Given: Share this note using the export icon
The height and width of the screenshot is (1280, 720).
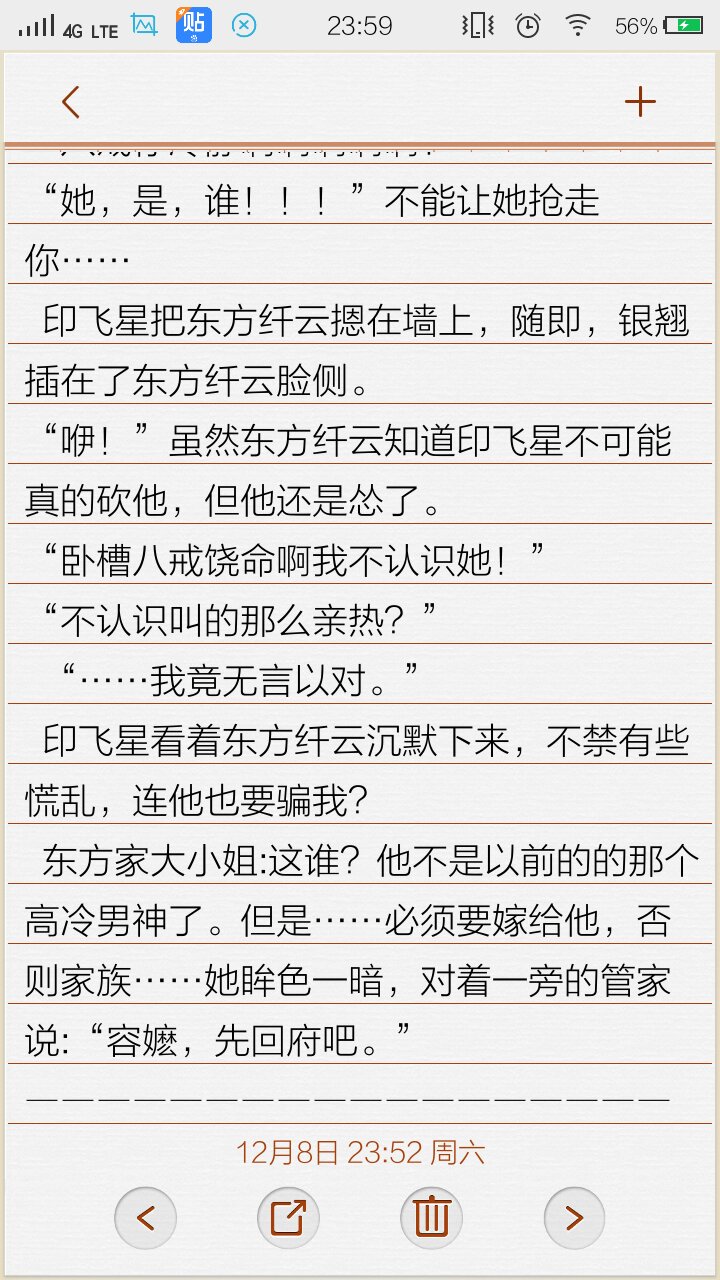Looking at the screenshot, I should [x=289, y=1218].
